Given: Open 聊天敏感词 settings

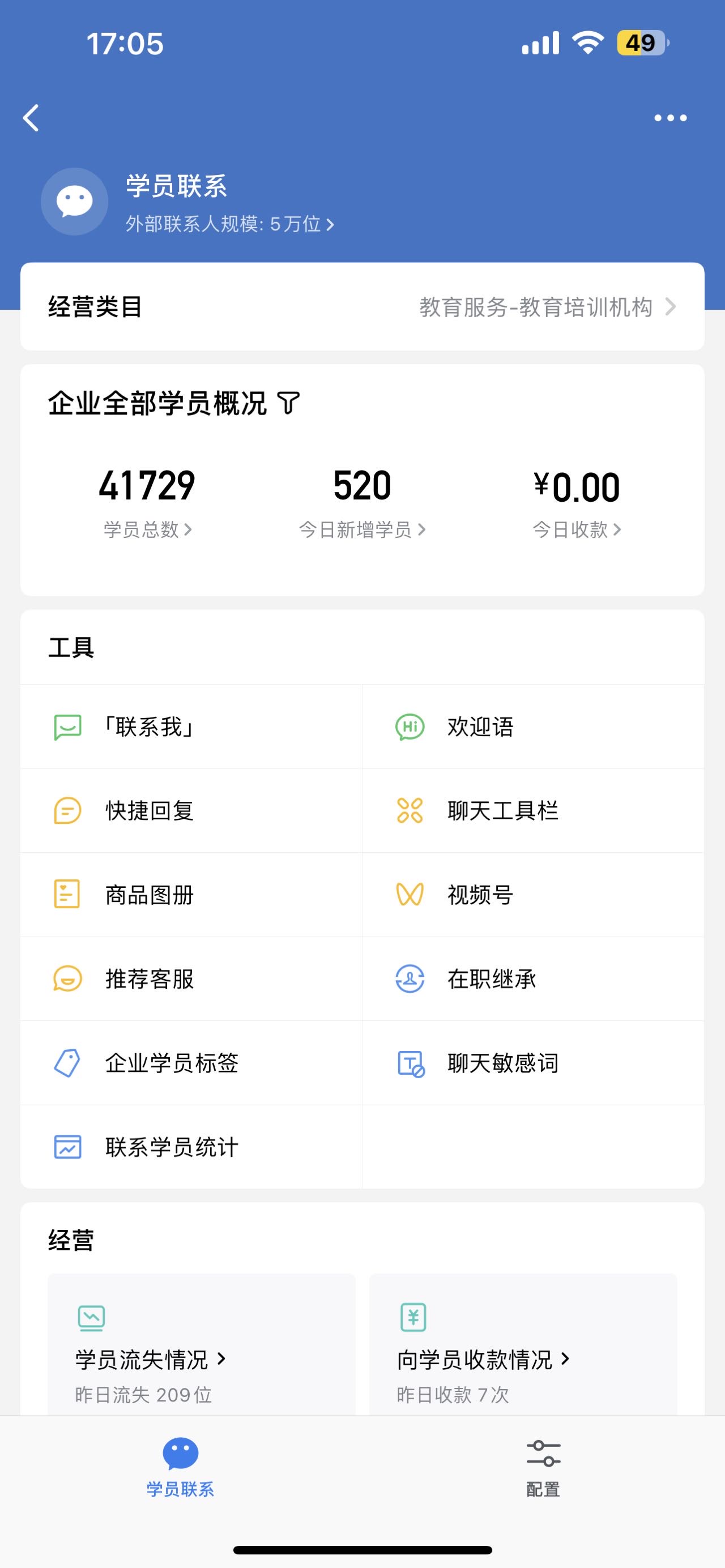Looking at the screenshot, I should coord(533,1063).
